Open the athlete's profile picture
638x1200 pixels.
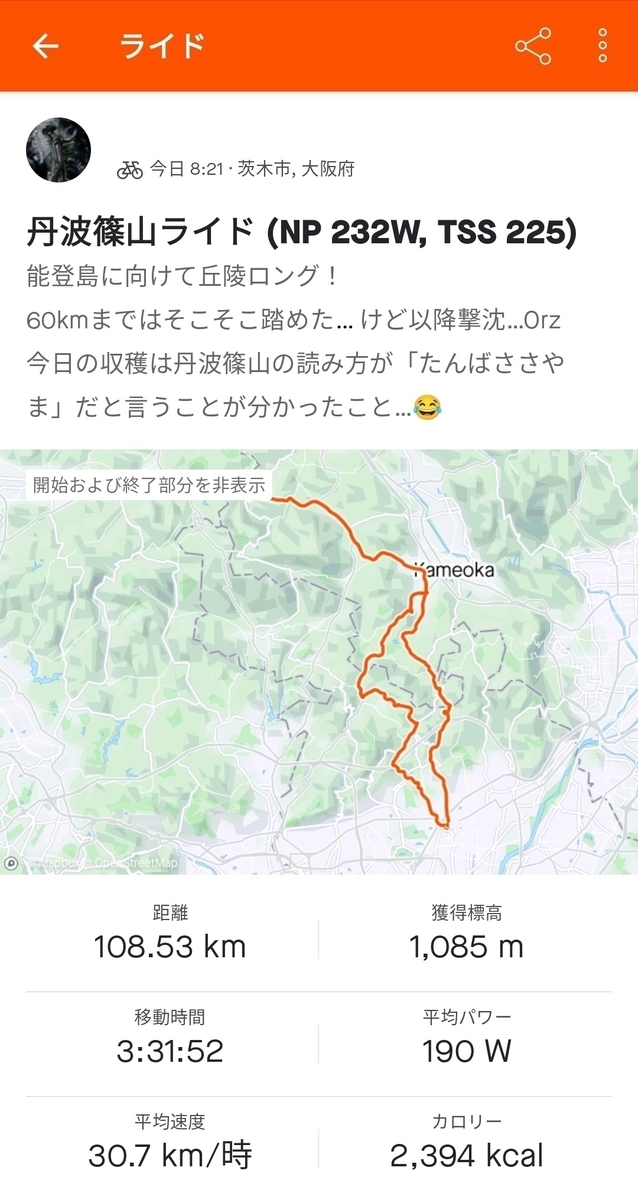[59, 150]
